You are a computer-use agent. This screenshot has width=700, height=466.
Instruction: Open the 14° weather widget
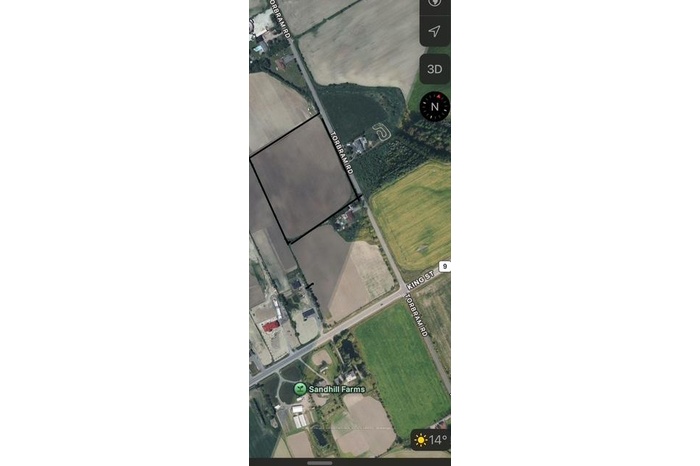click(x=431, y=440)
